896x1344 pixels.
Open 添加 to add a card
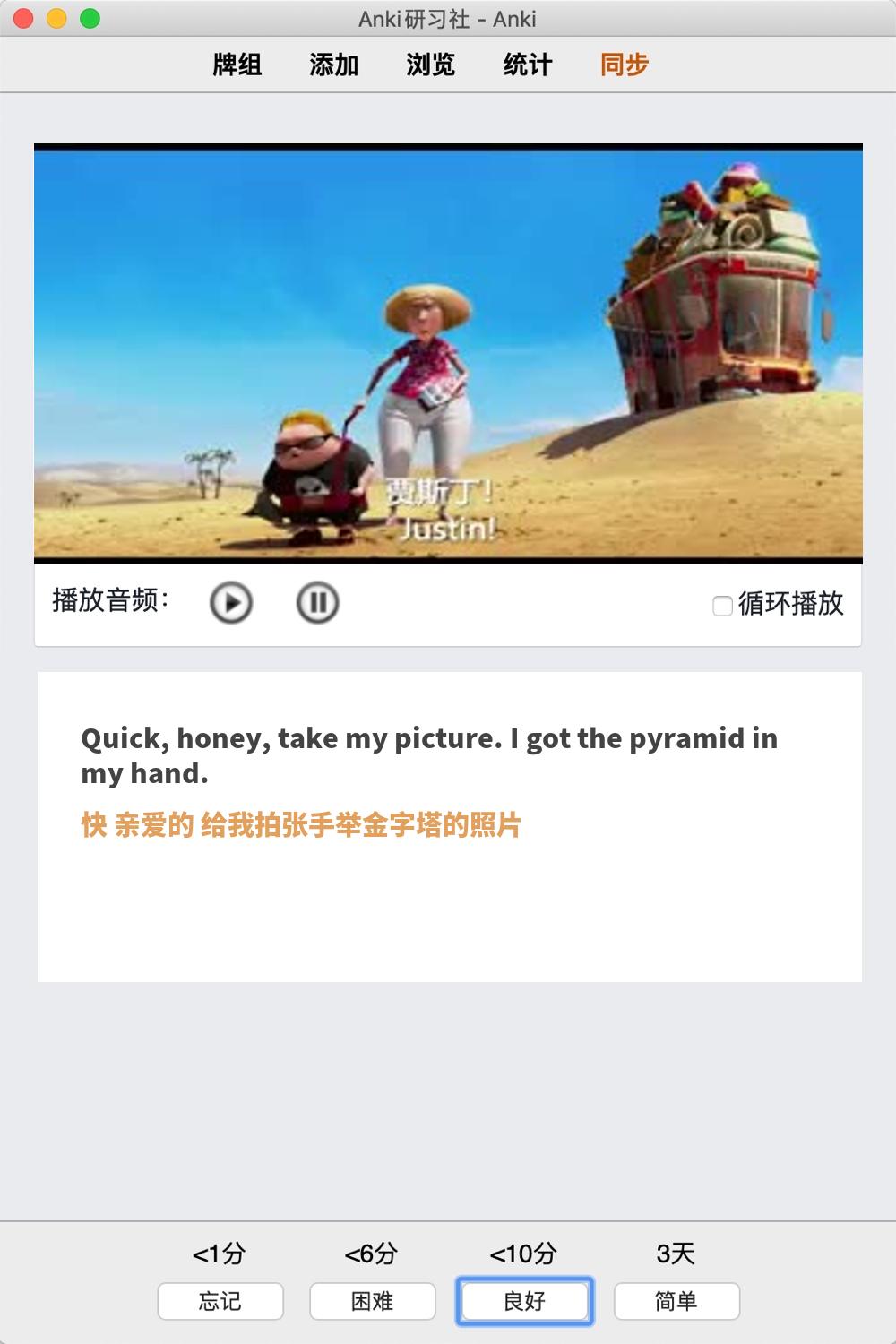(x=334, y=65)
